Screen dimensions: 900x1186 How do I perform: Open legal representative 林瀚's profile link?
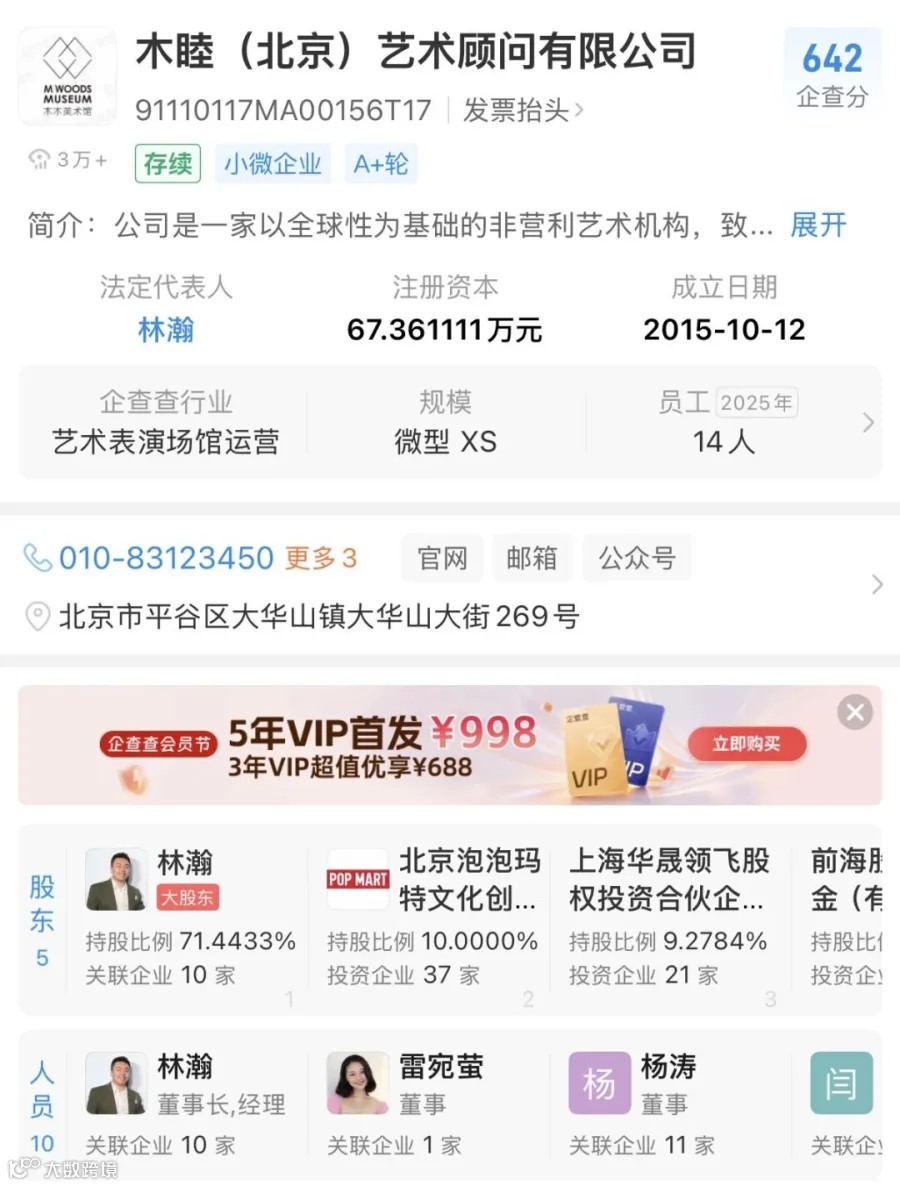tap(166, 330)
